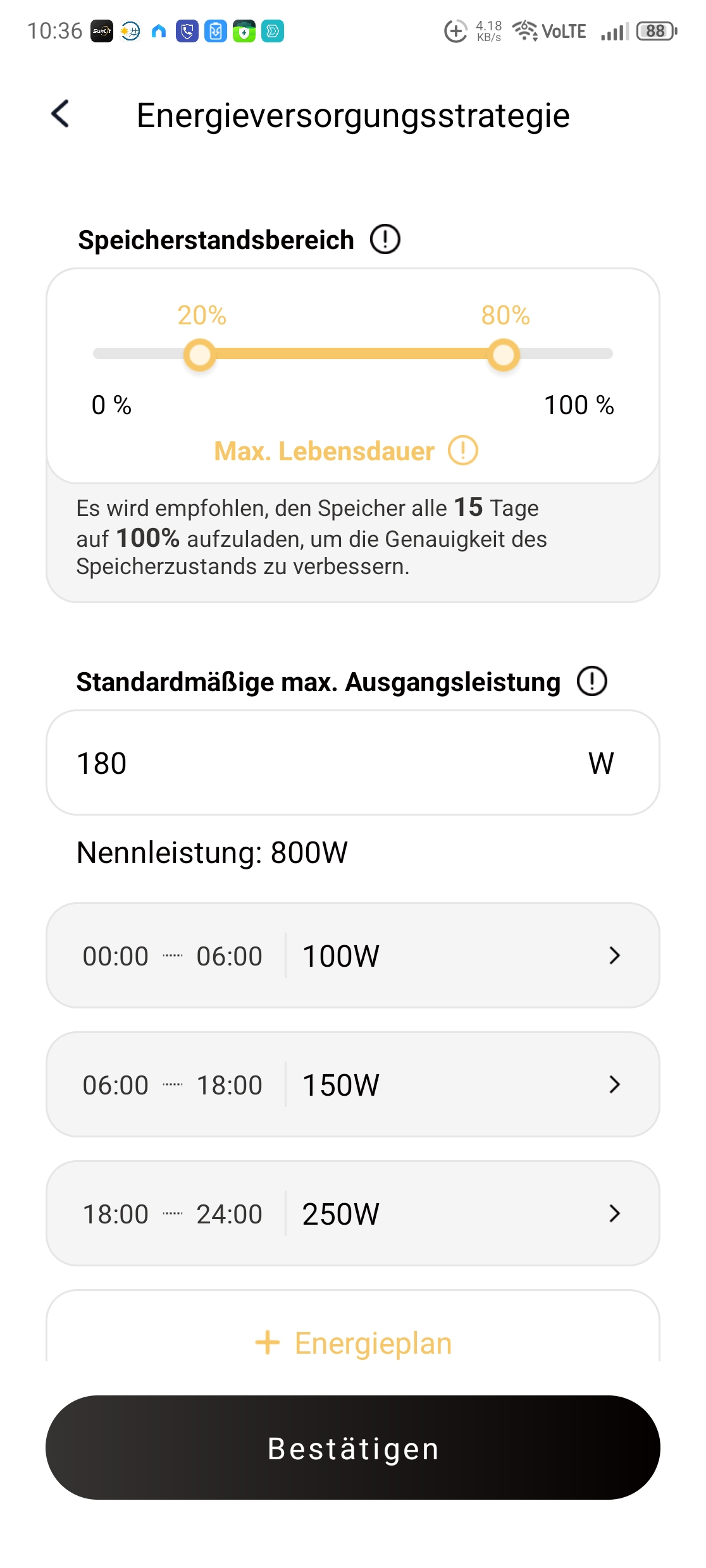
Task: Confirm settings with Bestätigen
Action: [x=353, y=1447]
